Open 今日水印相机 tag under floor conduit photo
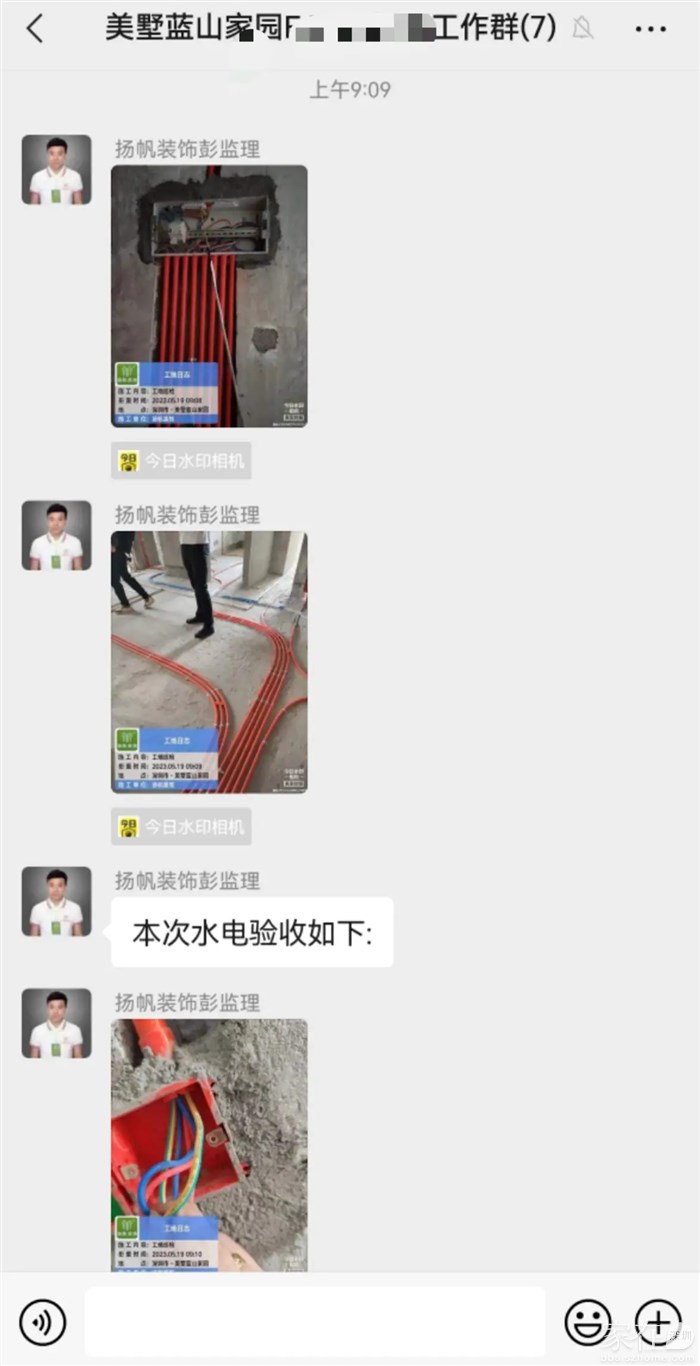 [x=181, y=827]
